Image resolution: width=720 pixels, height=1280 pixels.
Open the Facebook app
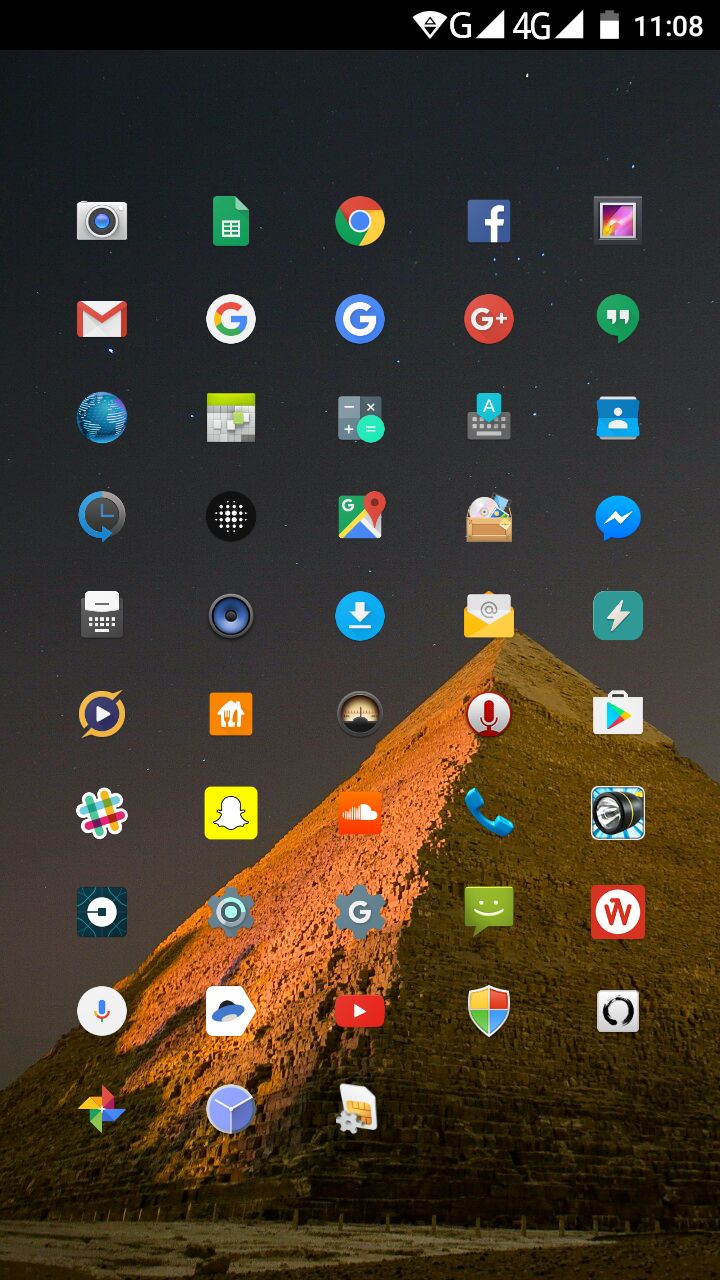point(489,221)
